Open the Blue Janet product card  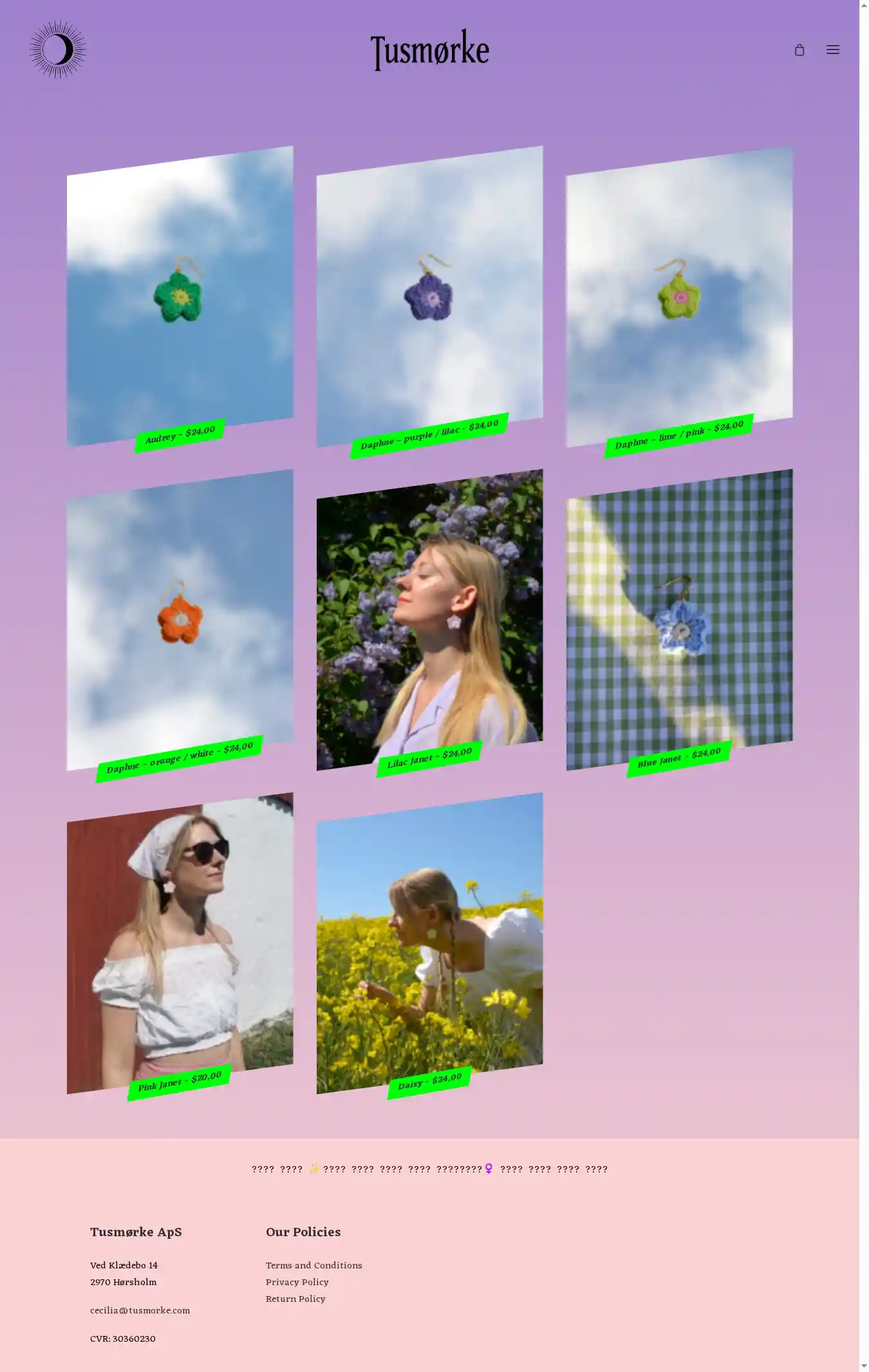[679, 620]
